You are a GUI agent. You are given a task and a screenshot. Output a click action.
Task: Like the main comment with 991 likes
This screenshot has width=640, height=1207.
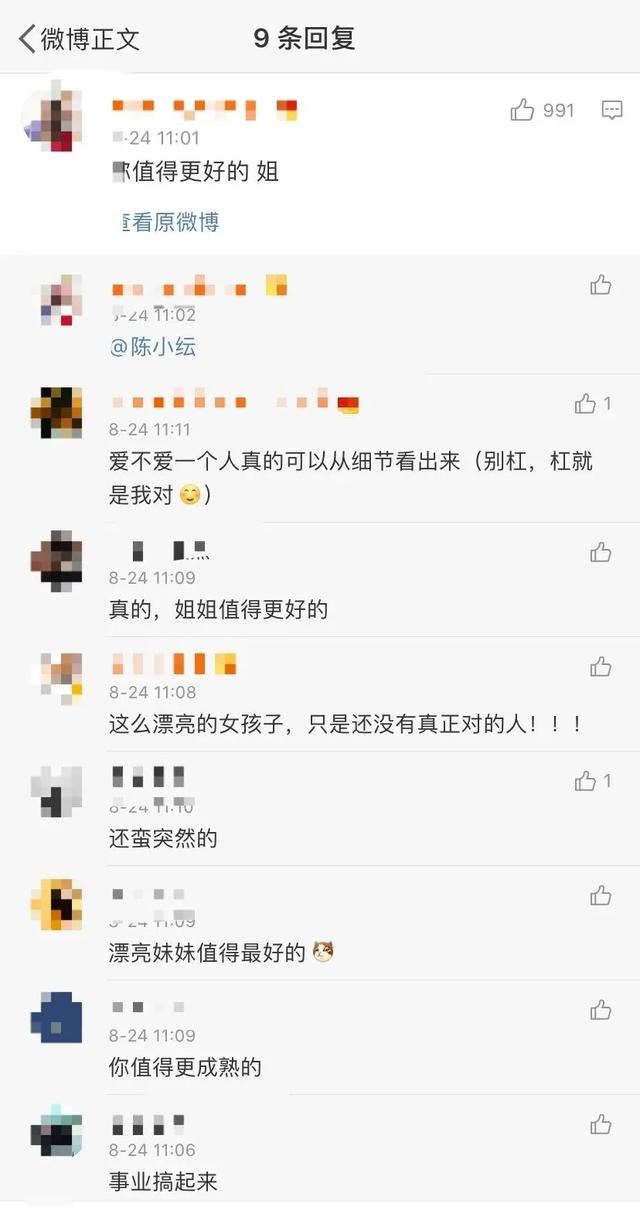click(x=523, y=110)
